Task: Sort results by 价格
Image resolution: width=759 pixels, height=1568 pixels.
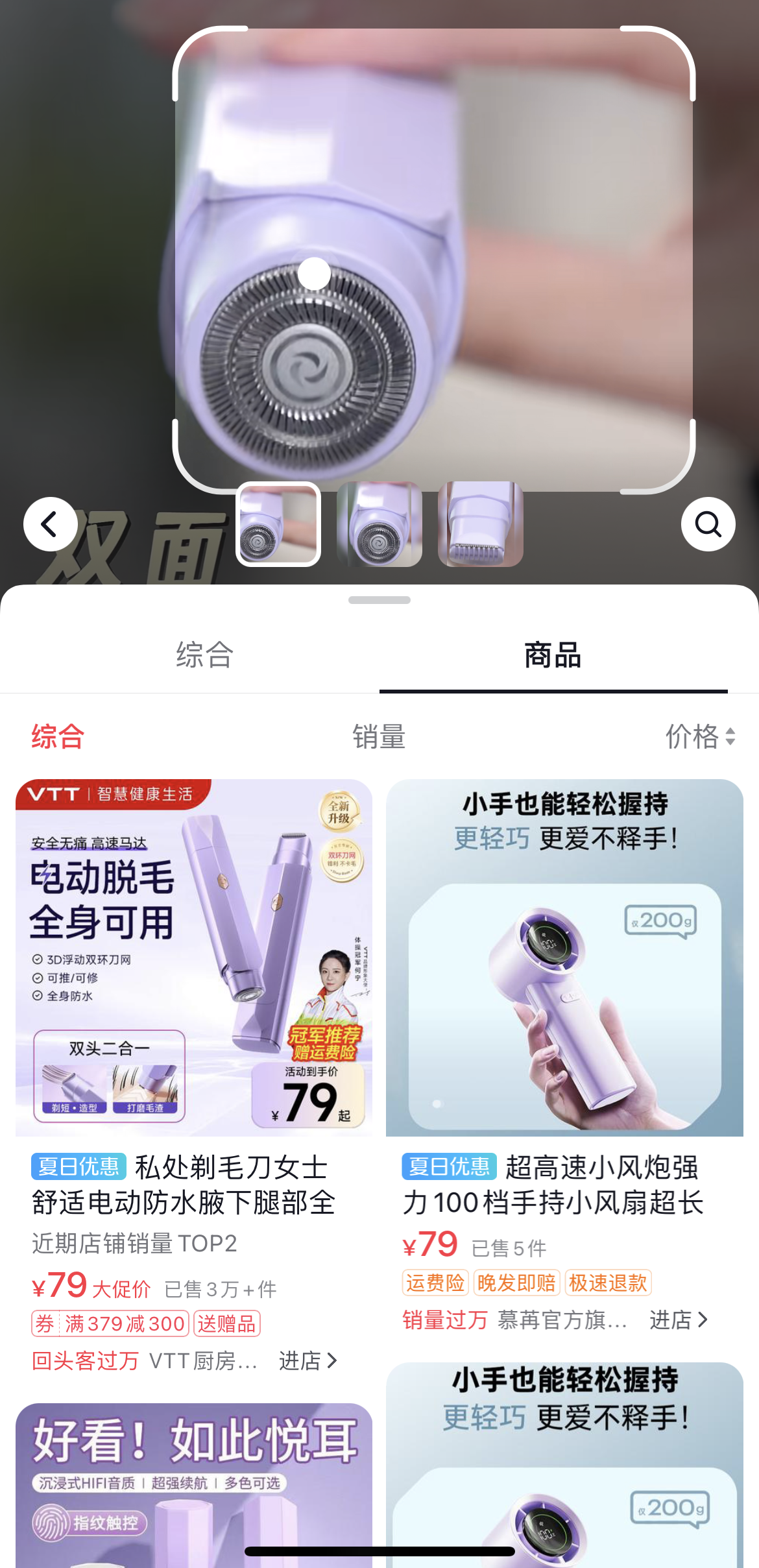Action: pos(699,737)
